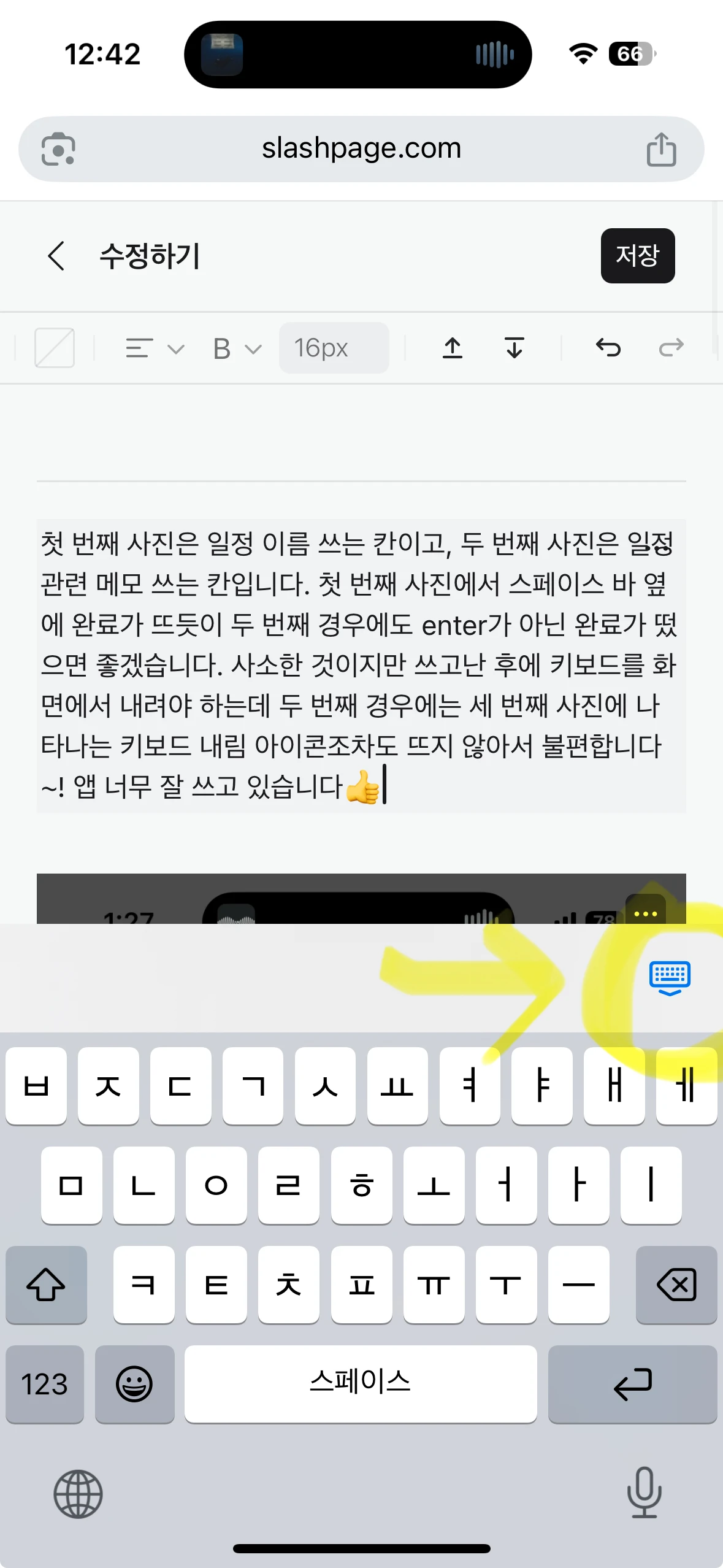This screenshot has width=723, height=1568.
Task: Insert block below with down-arrow icon
Action: tap(514, 348)
